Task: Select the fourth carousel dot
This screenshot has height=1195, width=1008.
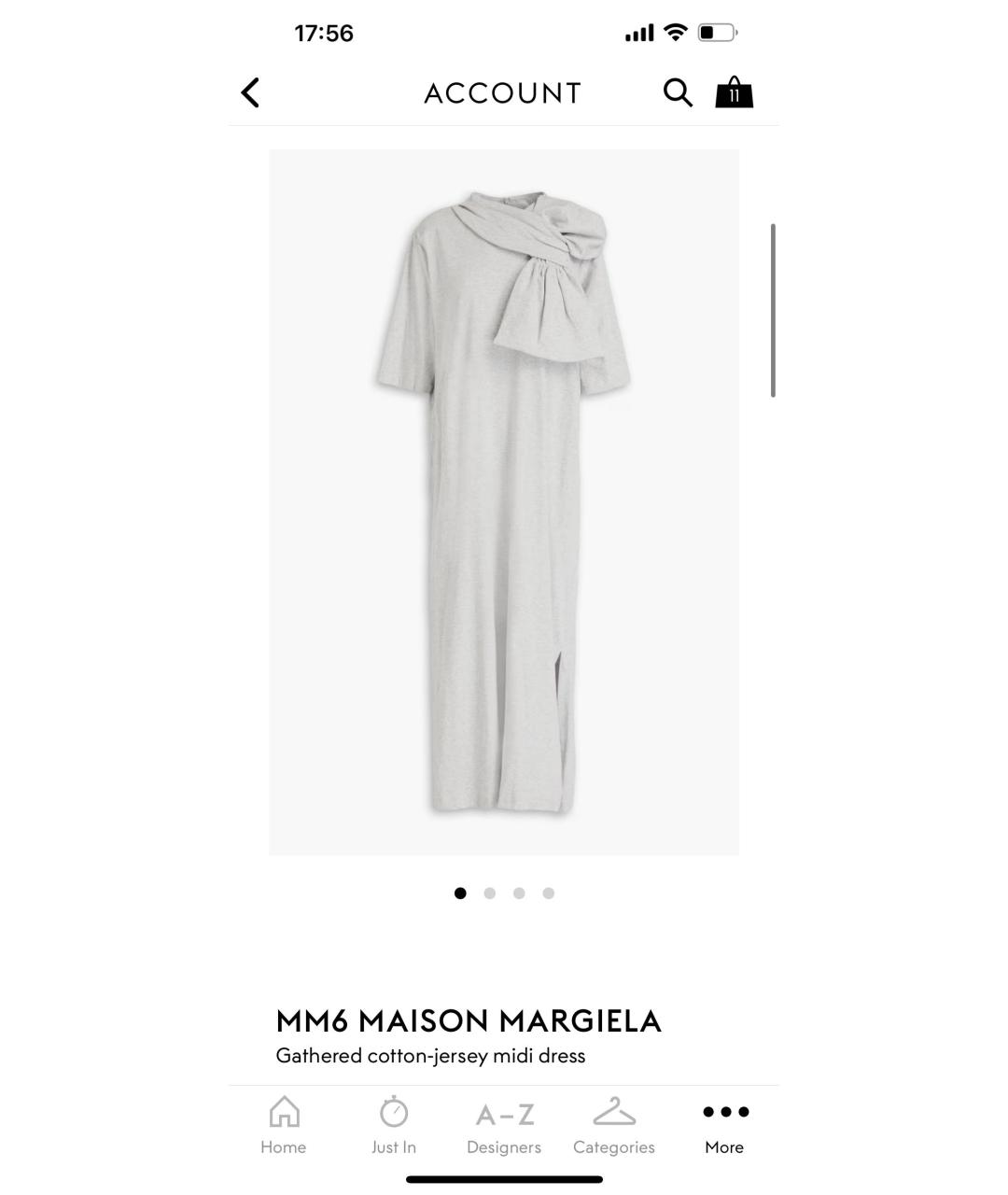Action: (x=549, y=893)
